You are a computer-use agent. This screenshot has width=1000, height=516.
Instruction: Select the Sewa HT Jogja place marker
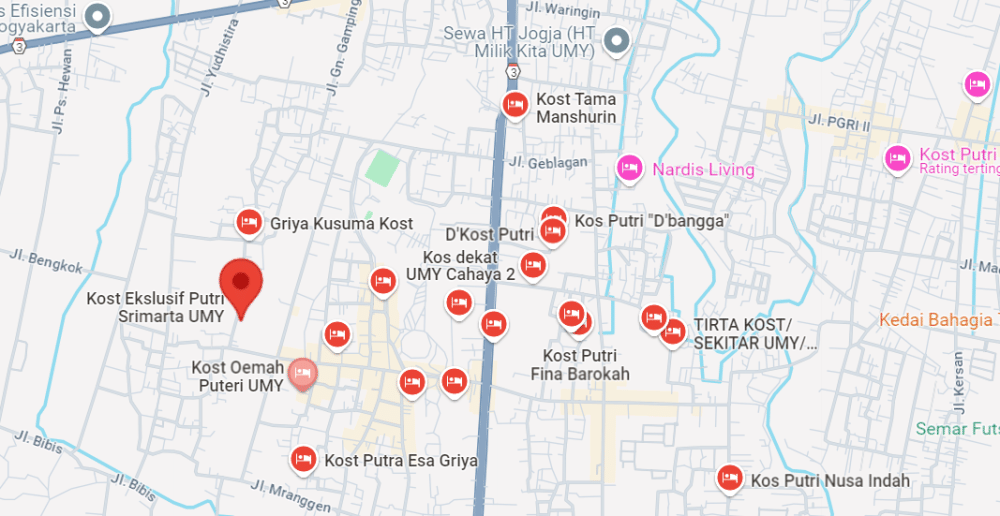point(618,41)
